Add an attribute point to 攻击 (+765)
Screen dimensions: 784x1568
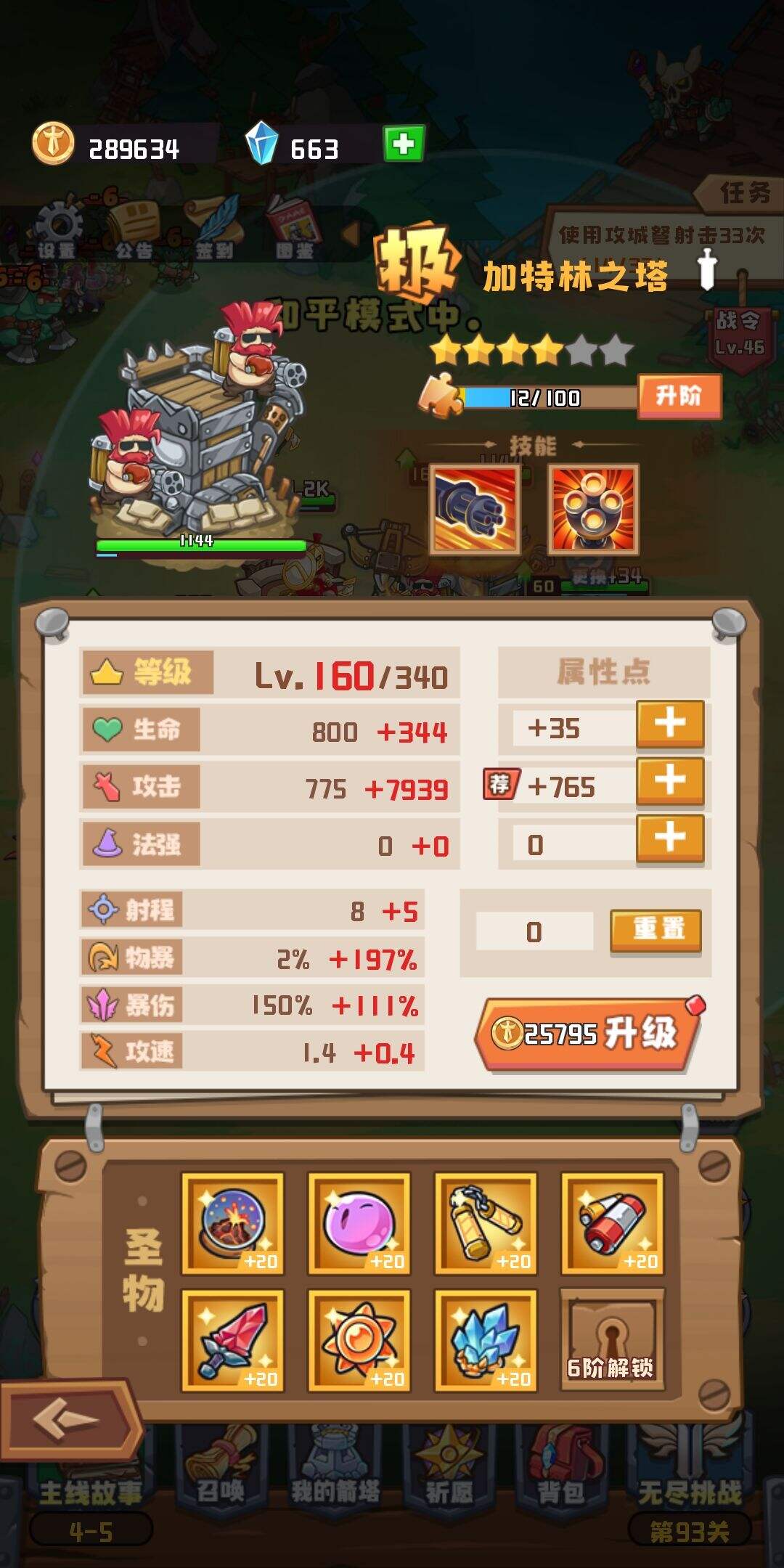[669, 780]
